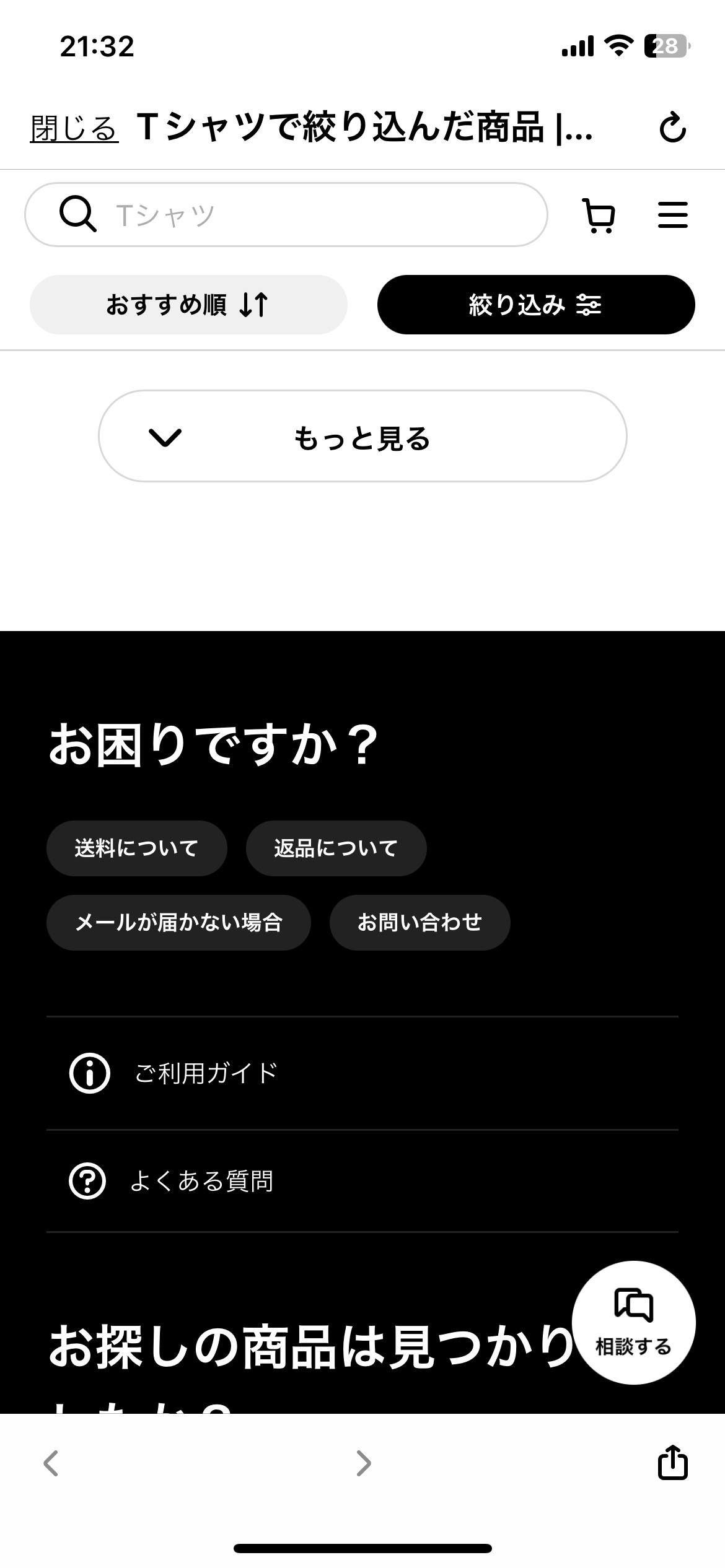Open the ご利用ガイド row

click(362, 1073)
